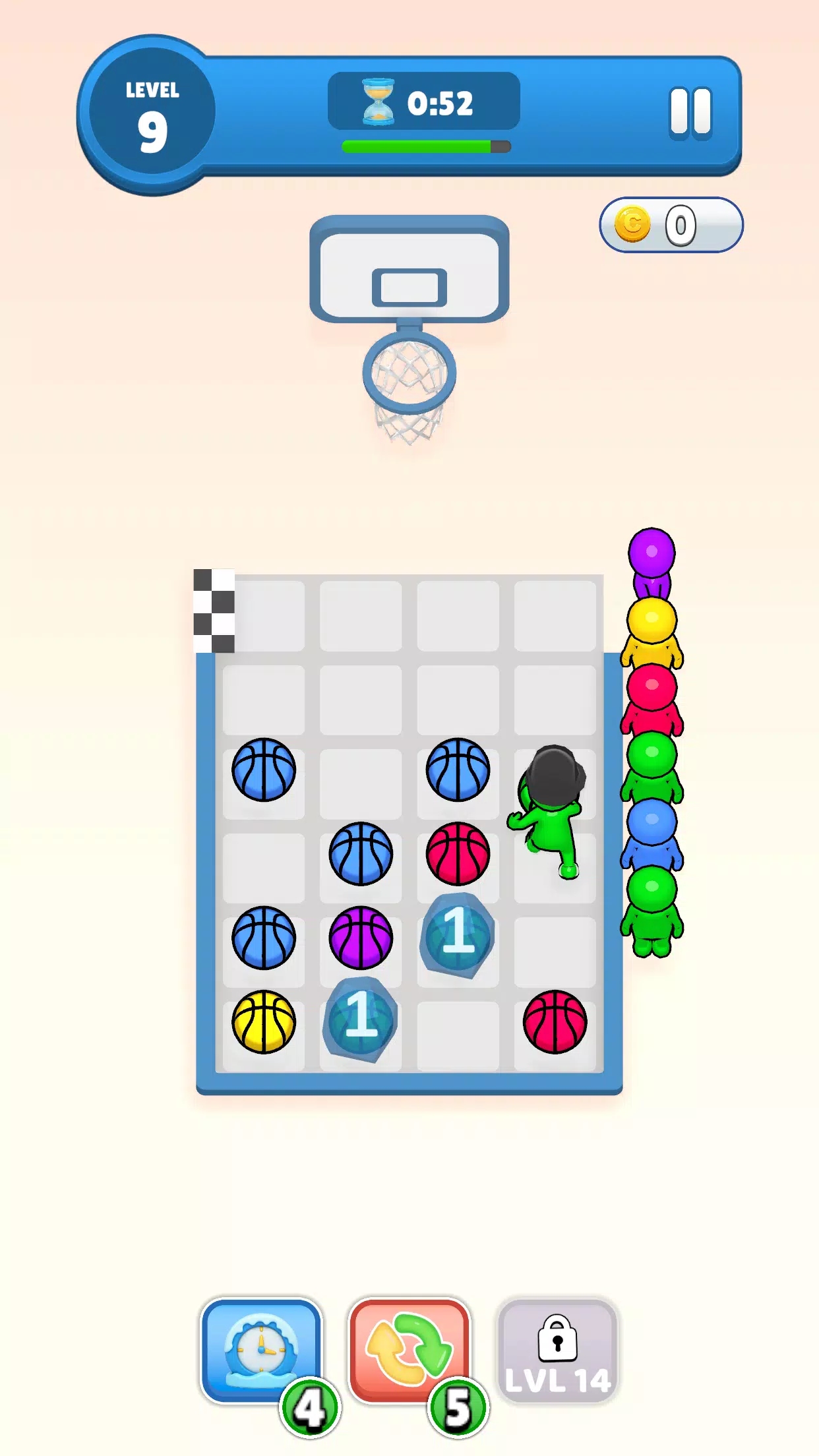Select the yellow basketball
Image resolution: width=819 pixels, height=1456 pixels.
pyautogui.click(x=264, y=1022)
